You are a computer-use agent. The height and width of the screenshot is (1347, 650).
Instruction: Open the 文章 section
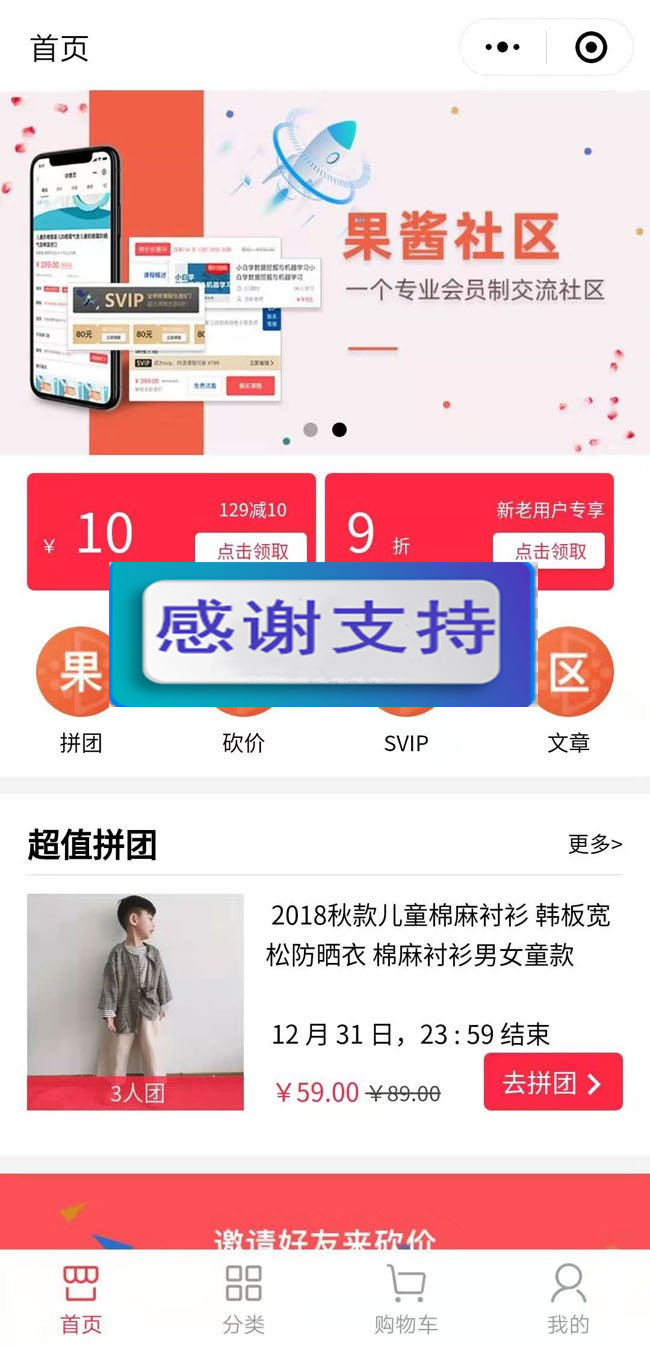568,742
